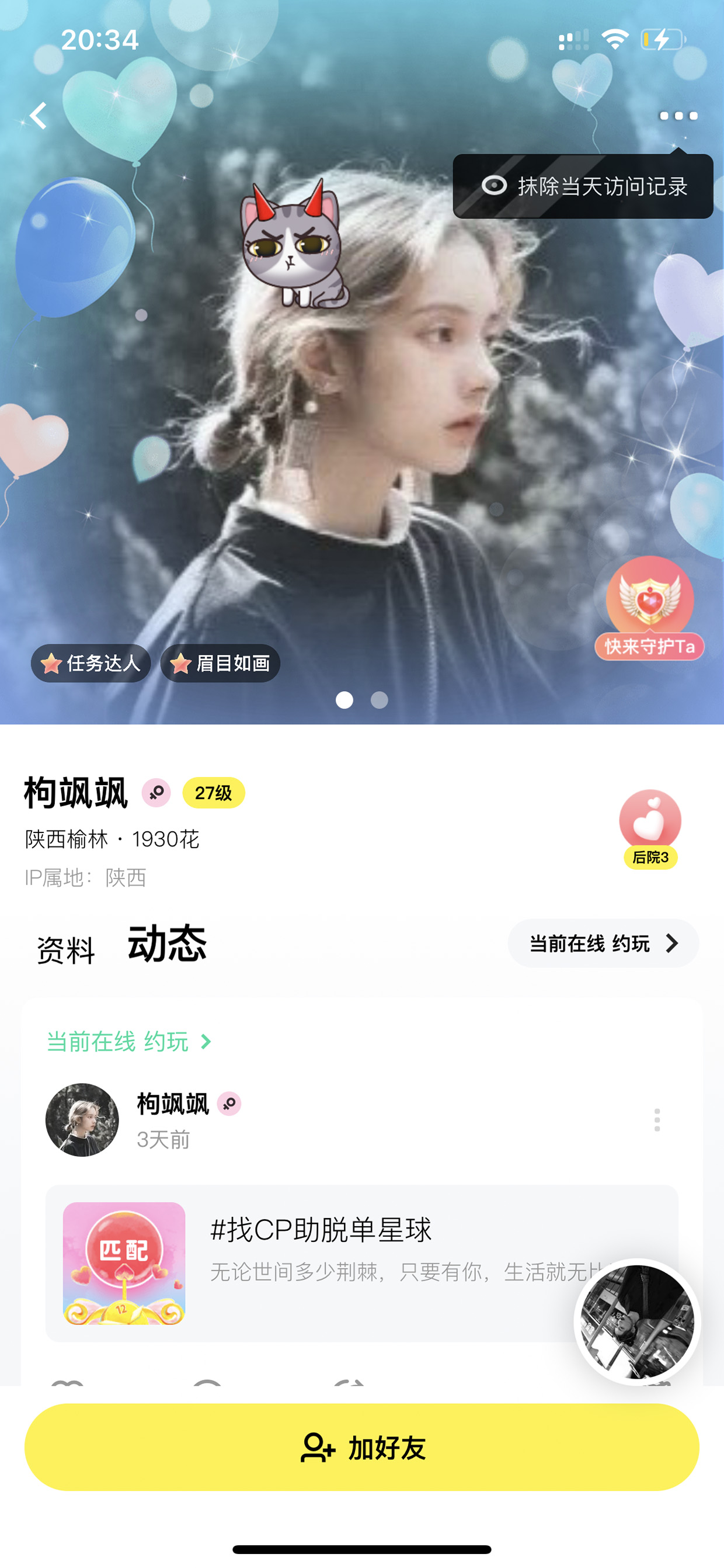Screen dimensions: 724x1568
Task: Tap the 当前在线 约玩 pill button
Action: (603, 943)
